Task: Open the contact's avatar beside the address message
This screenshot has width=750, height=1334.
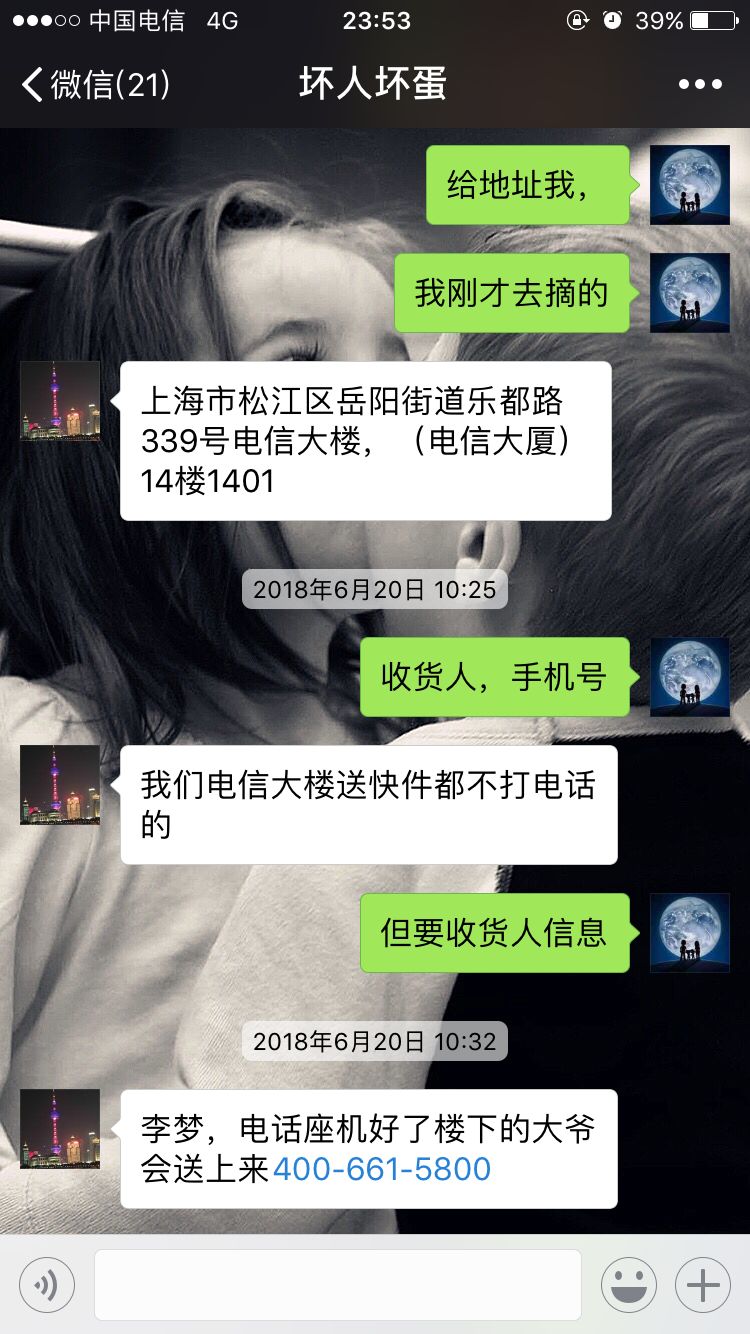Action: (60, 401)
